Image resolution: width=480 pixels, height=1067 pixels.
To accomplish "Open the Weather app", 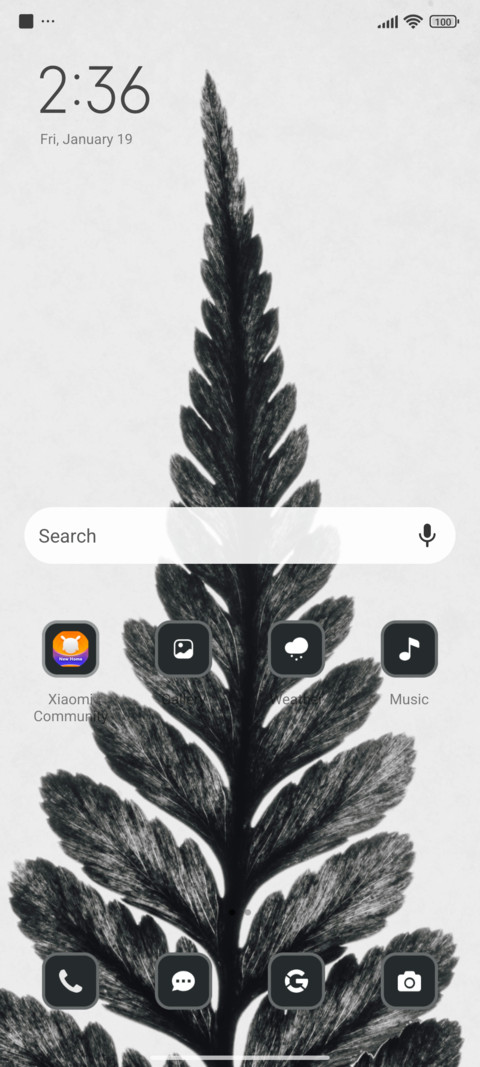I will (296, 649).
